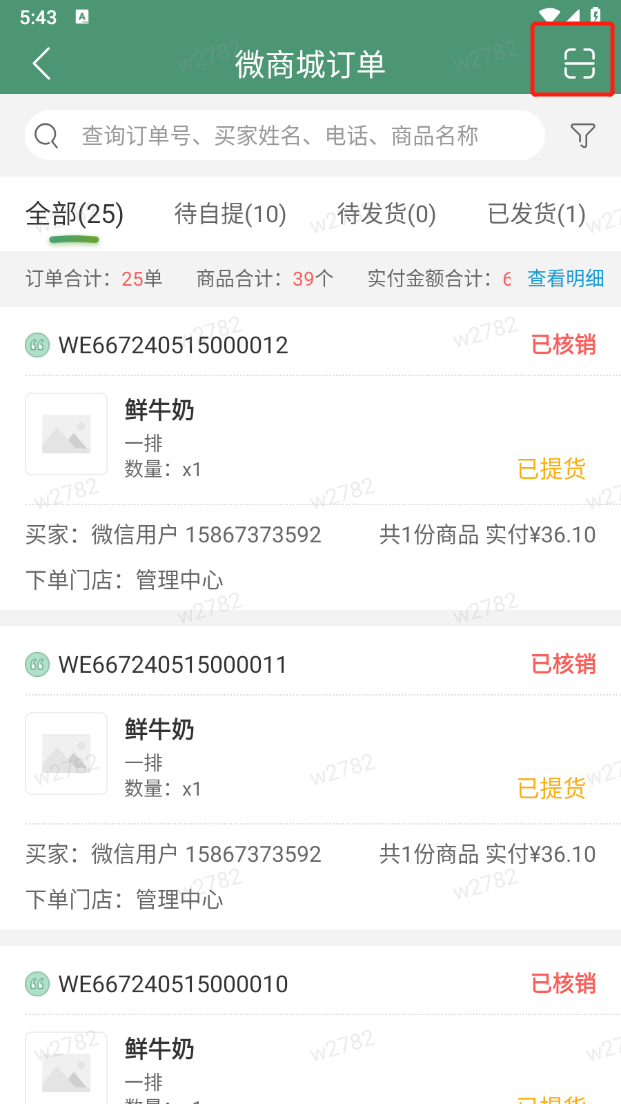Open the 查看明细 link
The height and width of the screenshot is (1104, 621).
[x=566, y=279]
